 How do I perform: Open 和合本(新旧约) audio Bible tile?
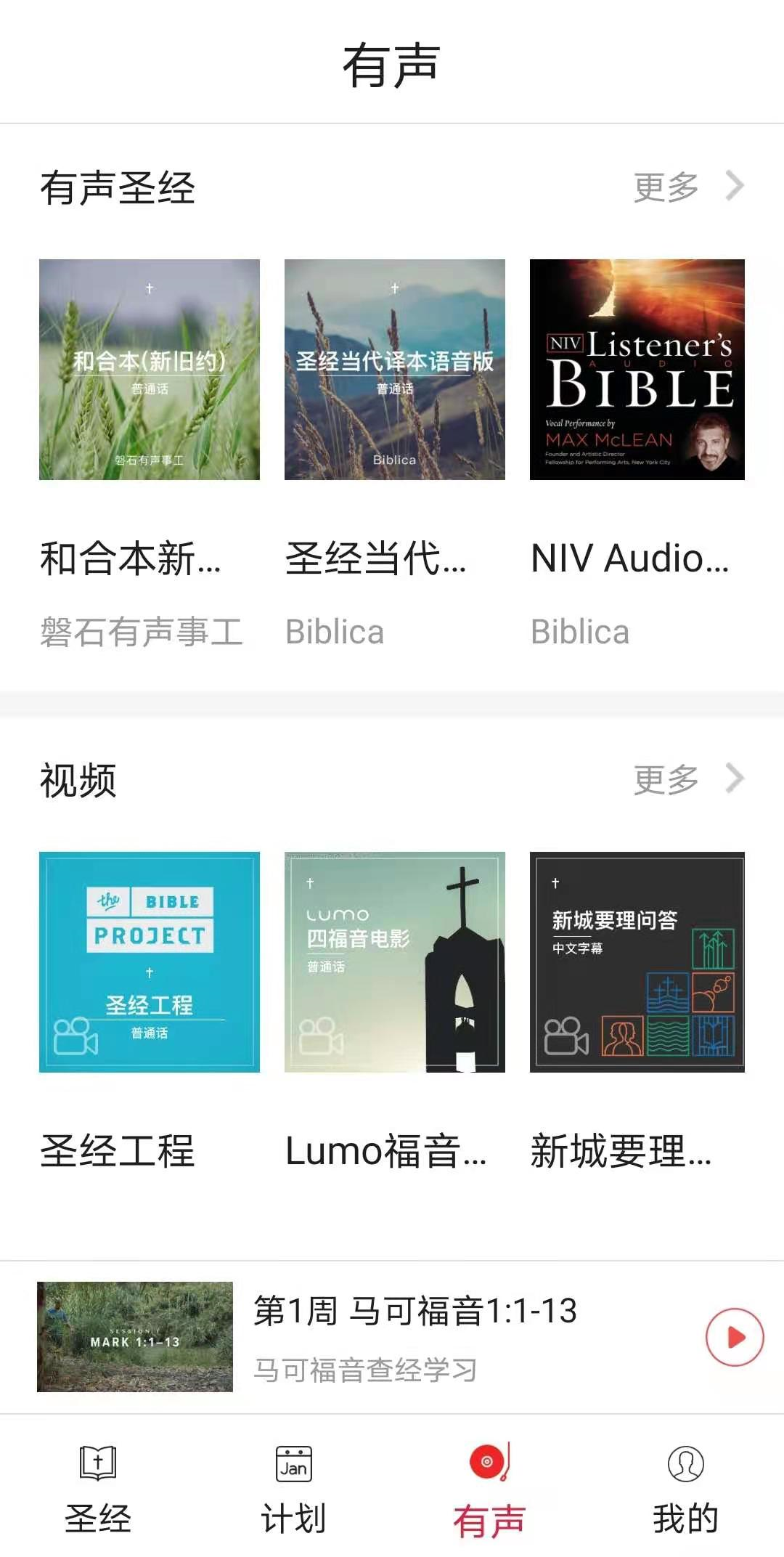point(150,369)
